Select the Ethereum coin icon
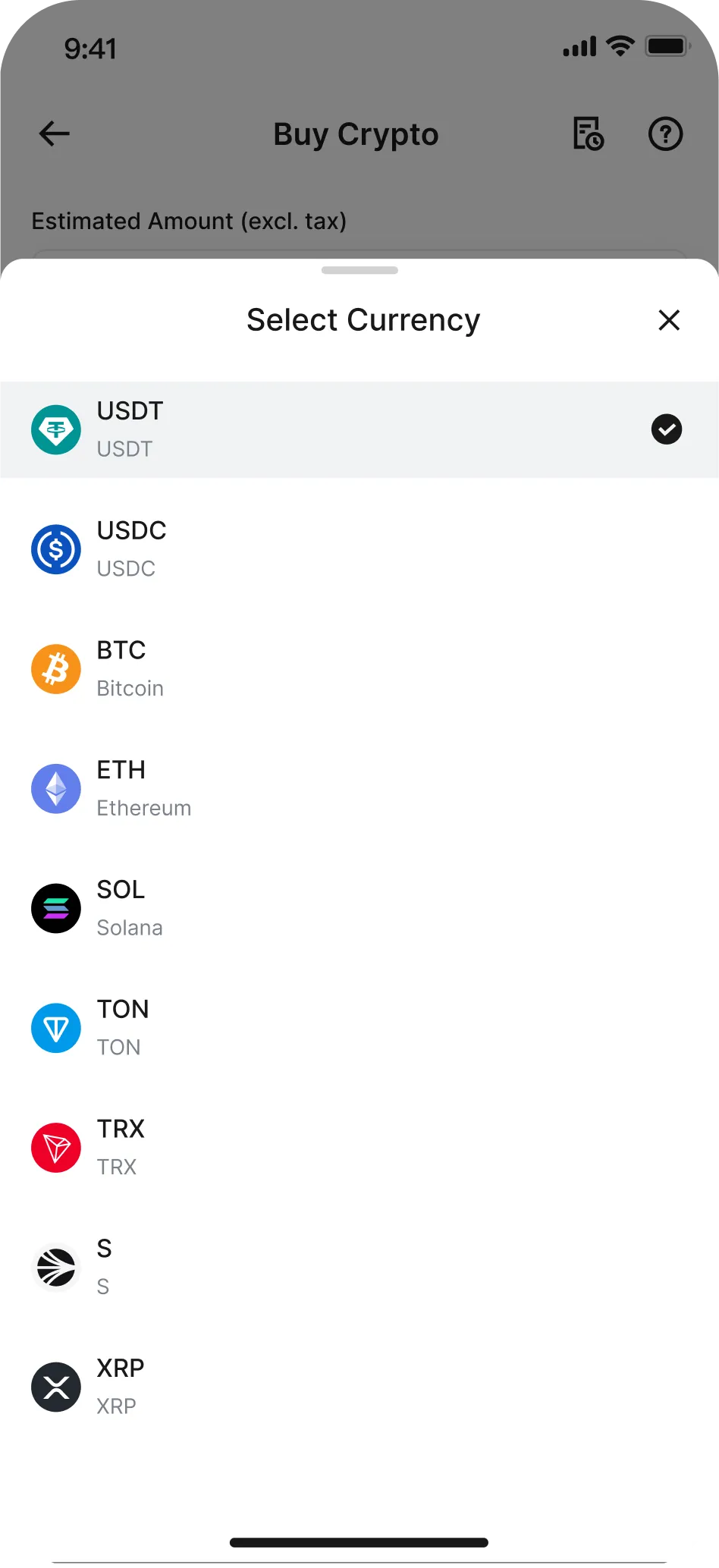Viewport: 719px width, 1568px height. pos(55,789)
